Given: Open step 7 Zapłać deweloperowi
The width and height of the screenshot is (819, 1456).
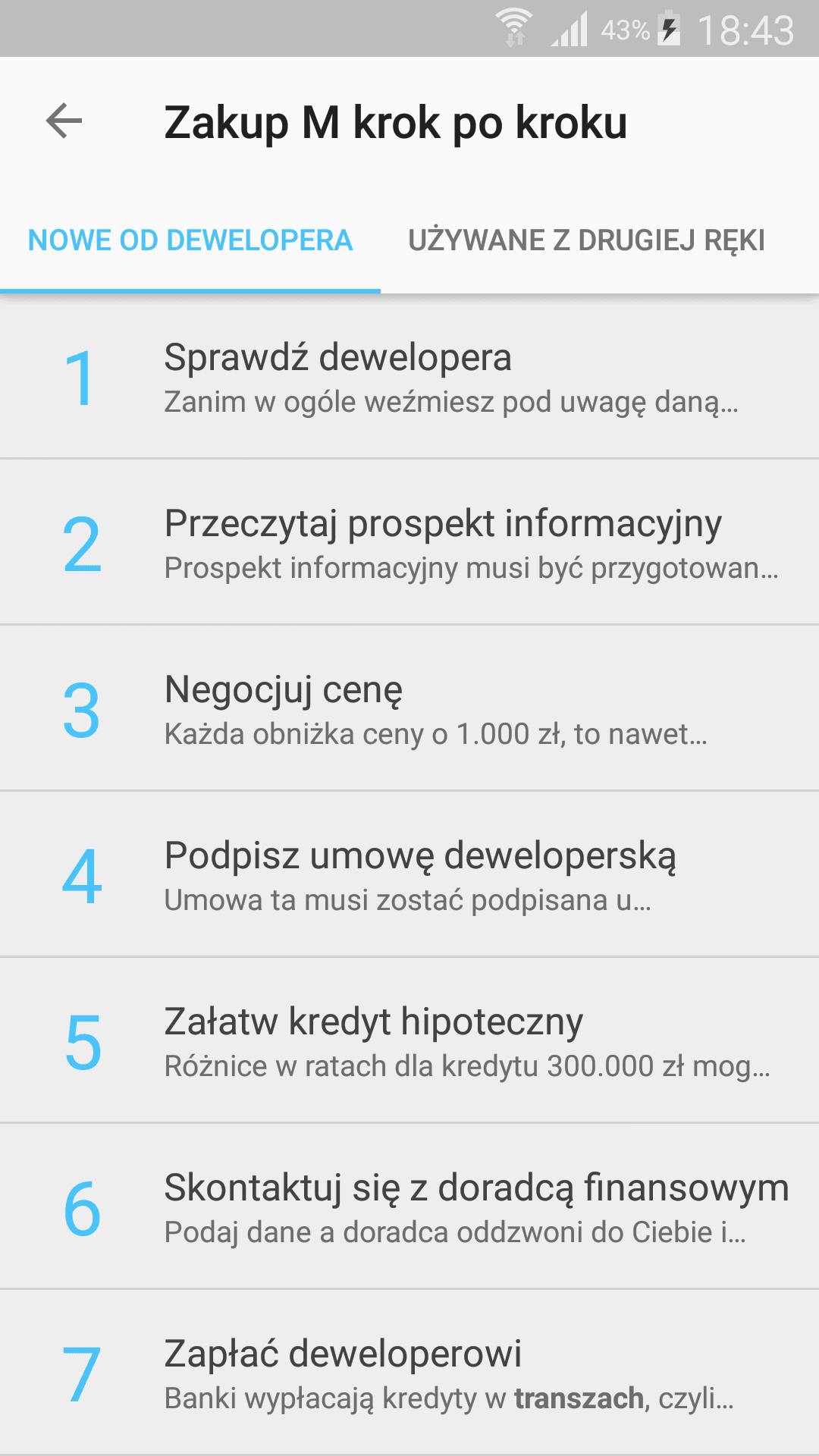Looking at the screenshot, I should [409, 1373].
